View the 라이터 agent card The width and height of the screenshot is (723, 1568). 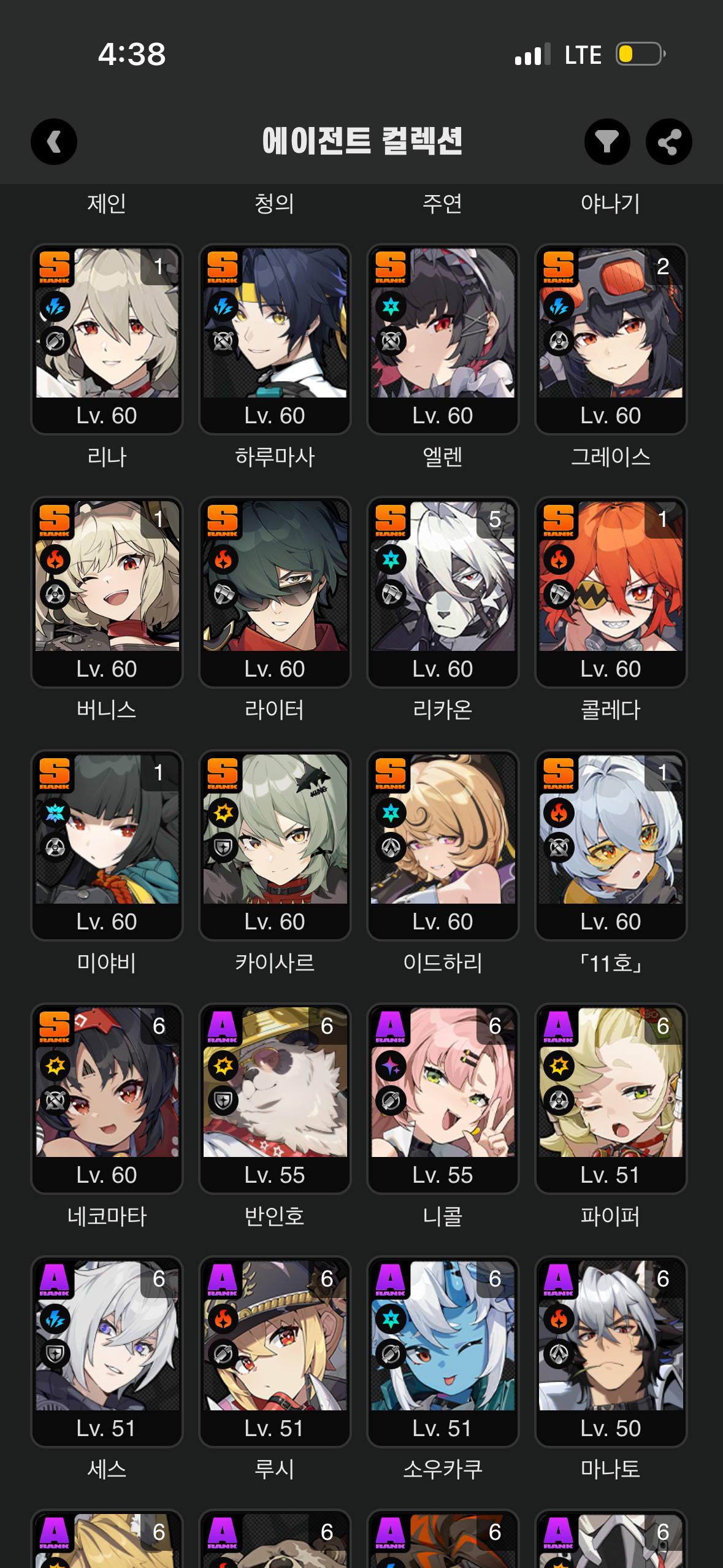275,592
